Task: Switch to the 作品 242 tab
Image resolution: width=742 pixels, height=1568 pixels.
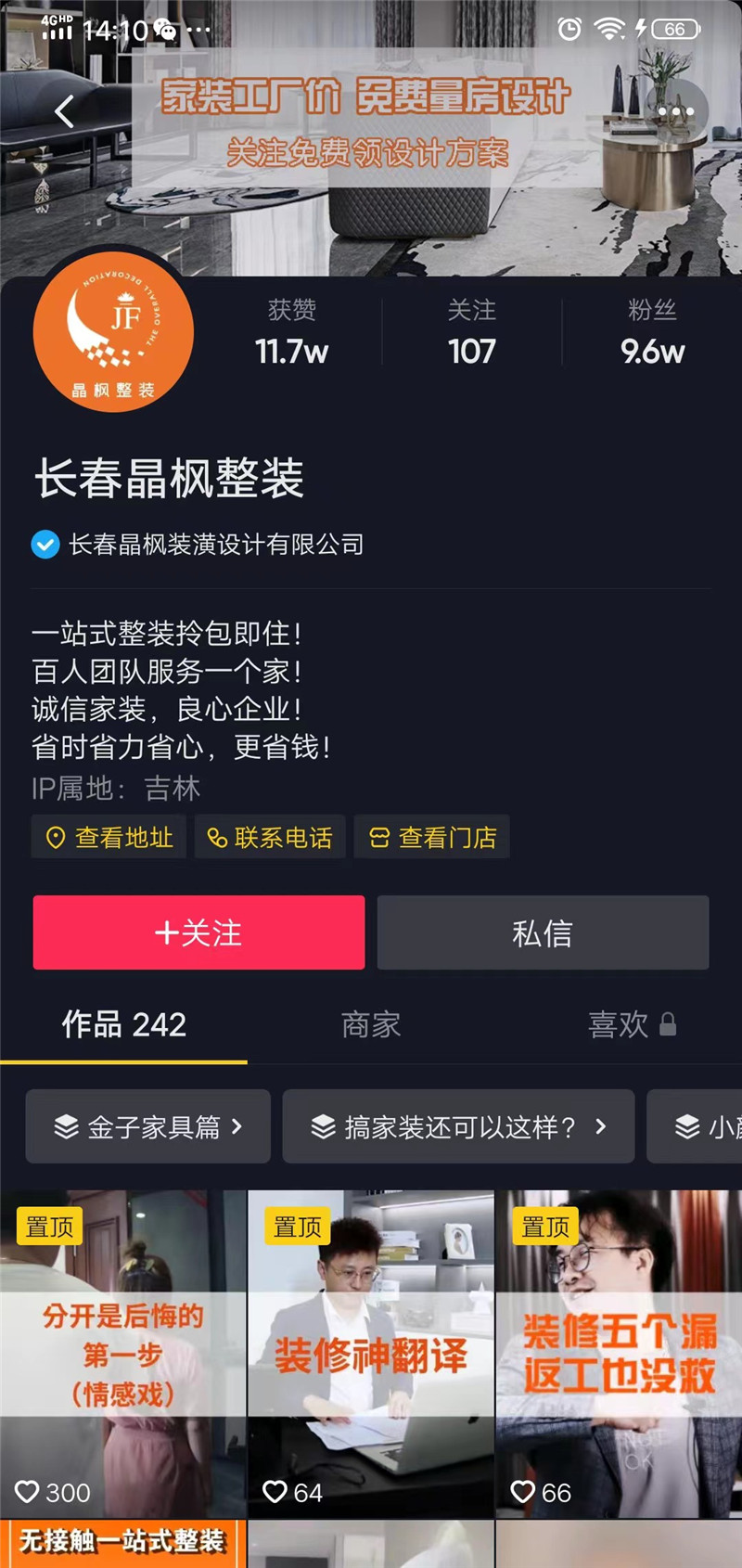Action: click(123, 1024)
